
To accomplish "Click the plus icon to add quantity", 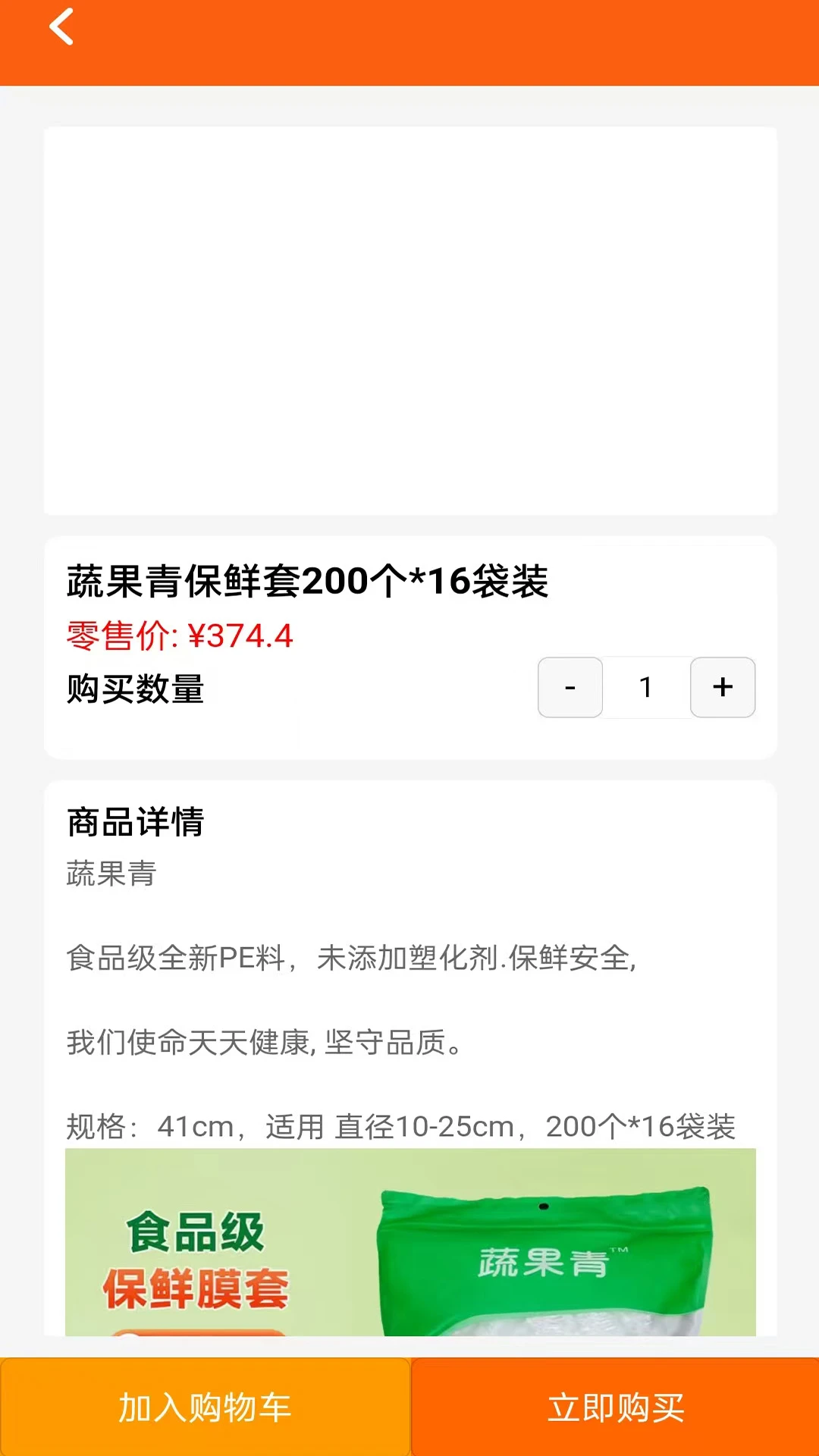I will point(722,688).
